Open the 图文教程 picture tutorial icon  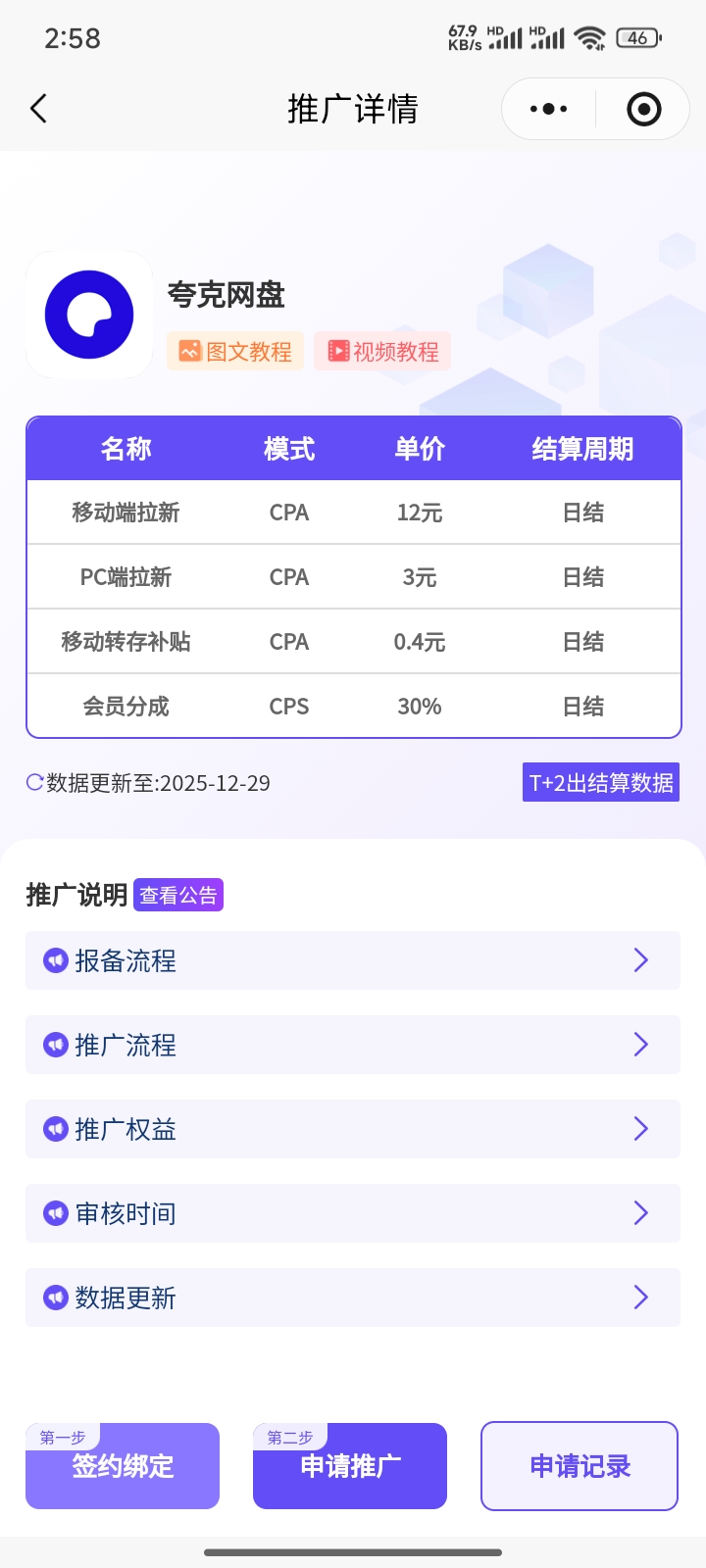[x=190, y=351]
